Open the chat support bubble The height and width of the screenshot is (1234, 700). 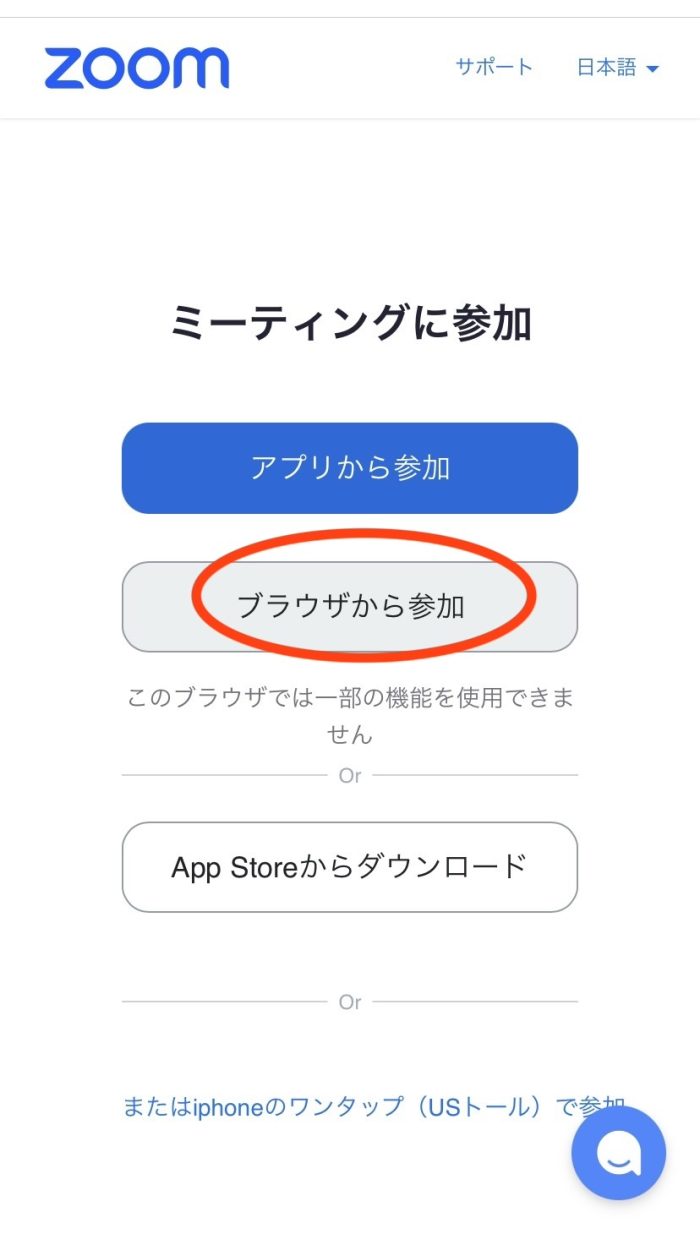618,1153
